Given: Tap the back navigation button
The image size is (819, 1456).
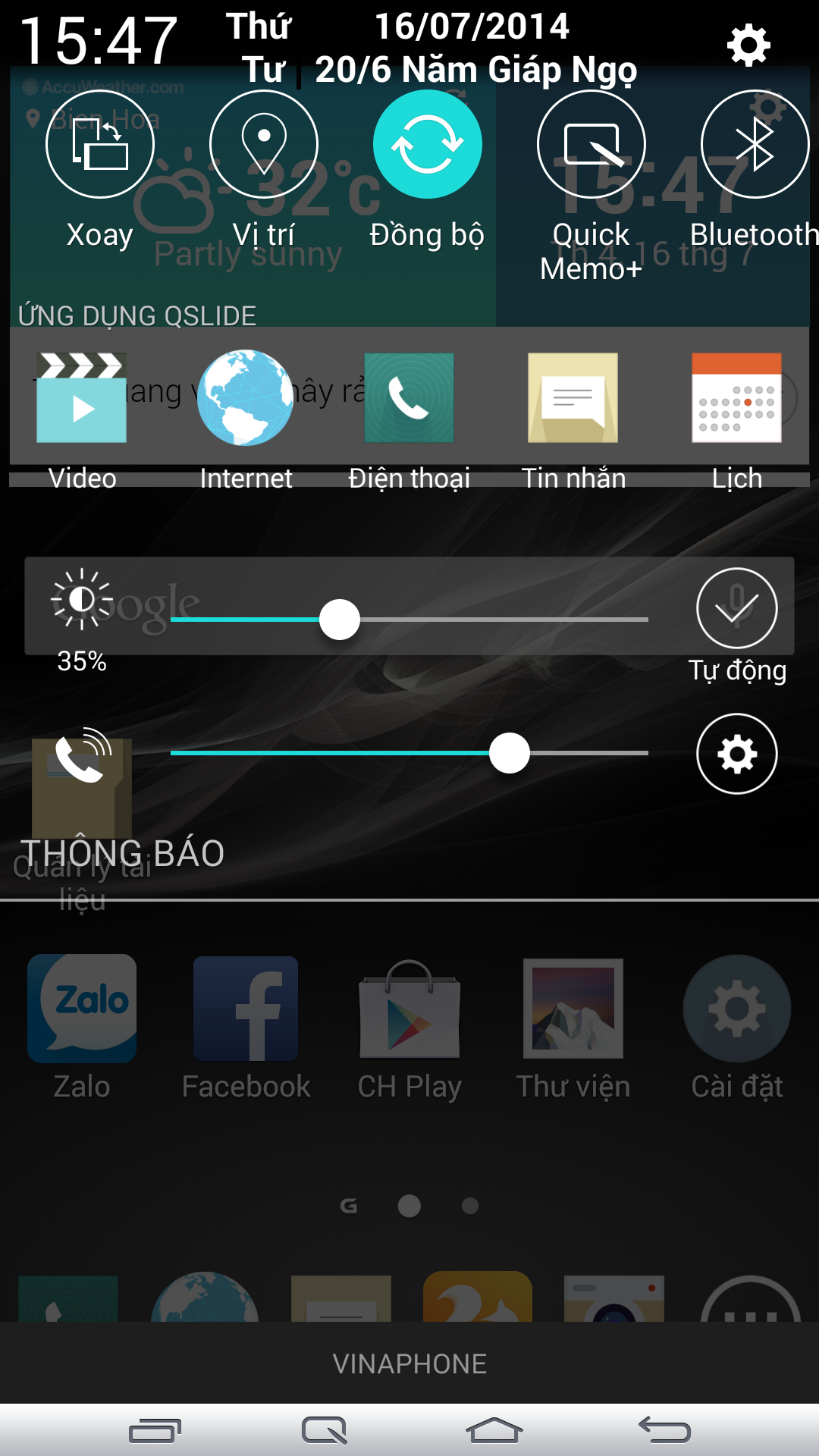Looking at the screenshot, I should pyautogui.click(x=664, y=1430).
